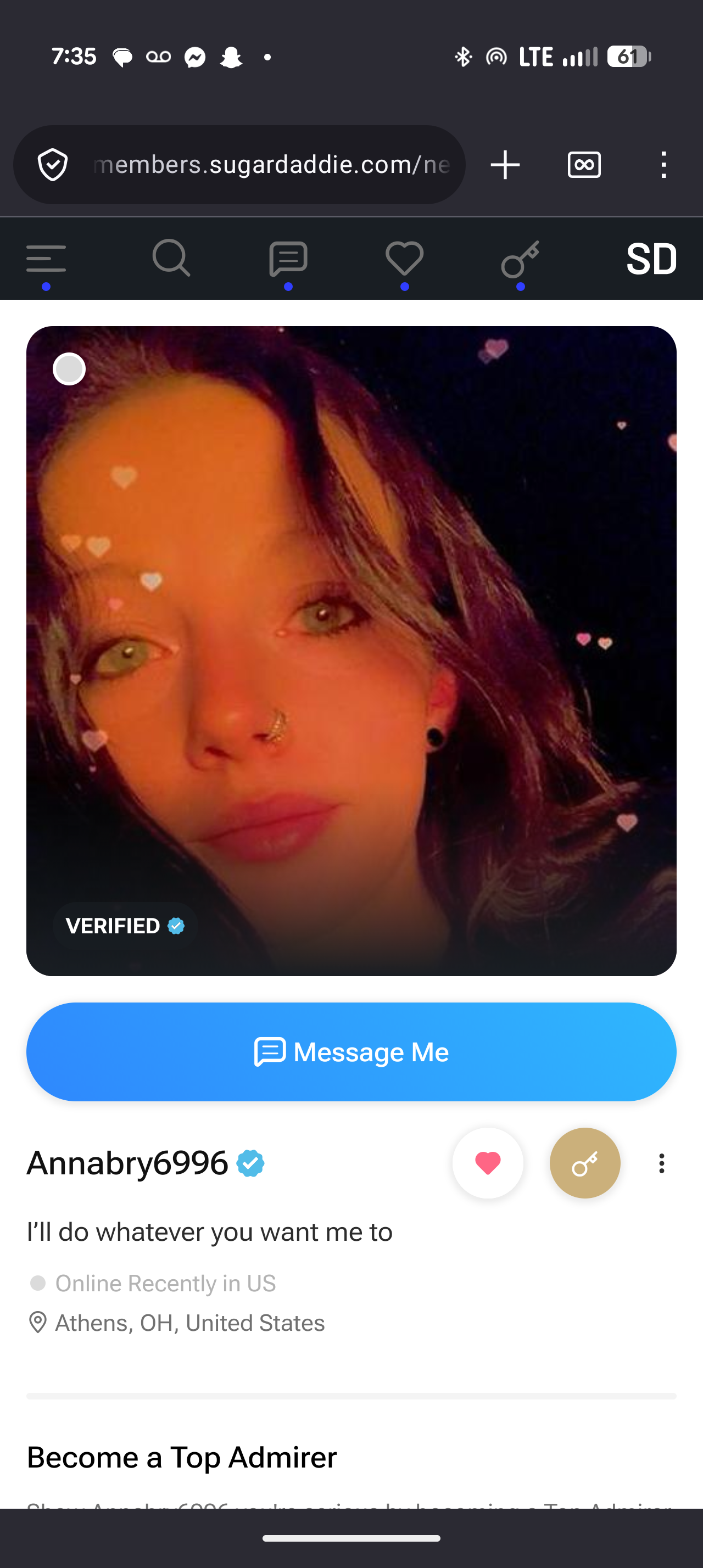Open the site hamburger menu
This screenshot has width=703, height=1568.
46,259
